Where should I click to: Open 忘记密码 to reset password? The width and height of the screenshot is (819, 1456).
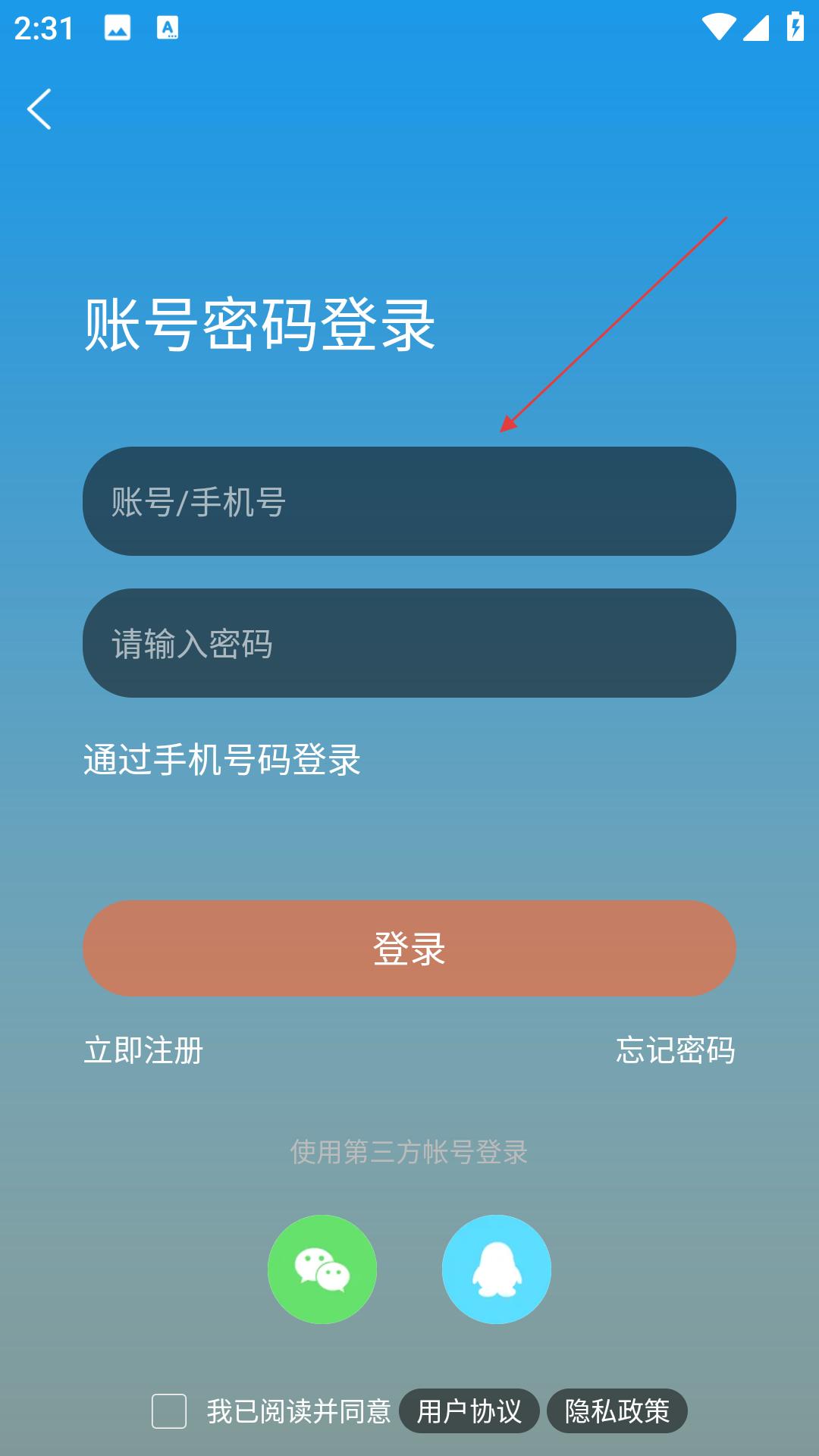[675, 1050]
